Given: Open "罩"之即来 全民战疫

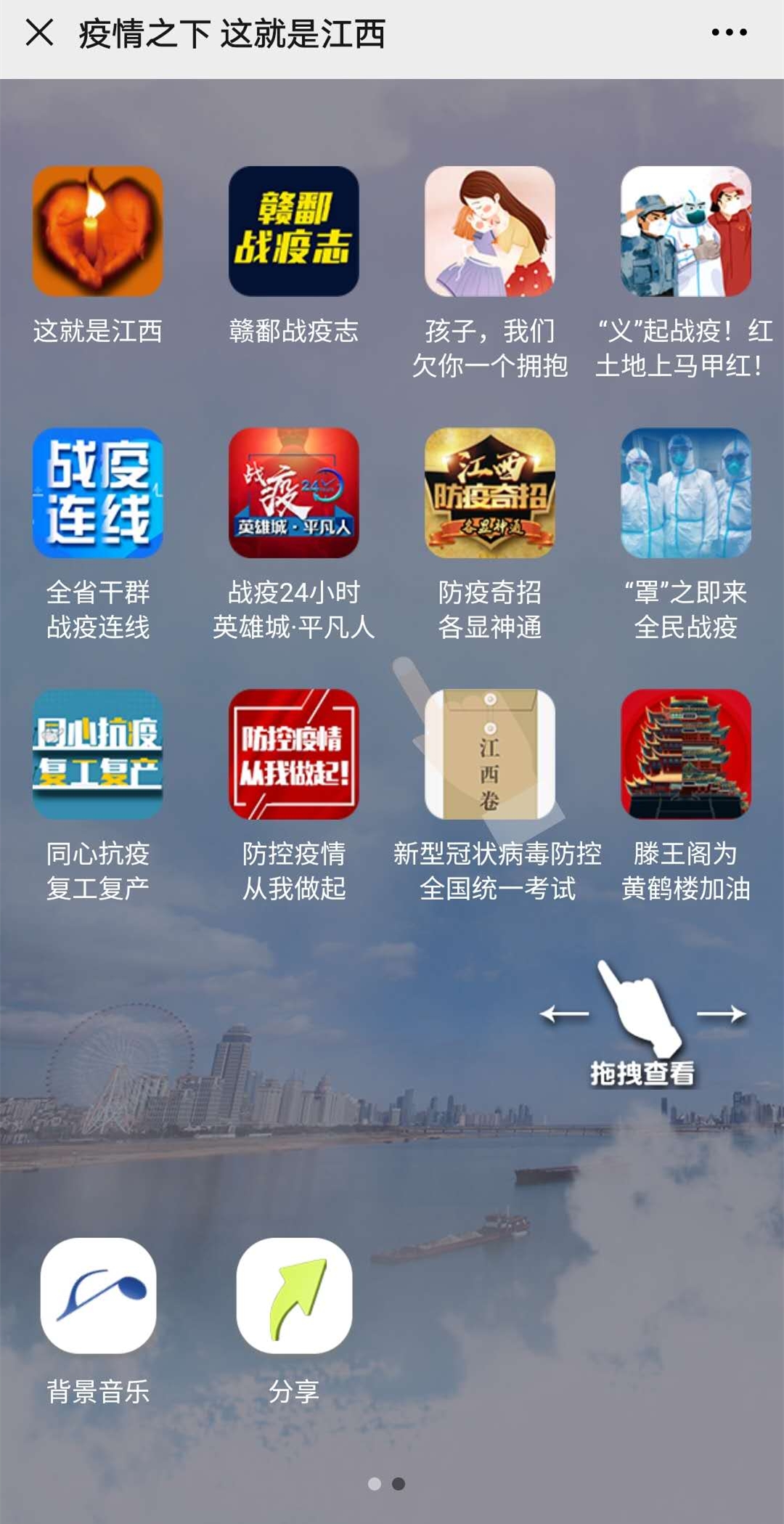Looking at the screenshot, I should (686, 493).
